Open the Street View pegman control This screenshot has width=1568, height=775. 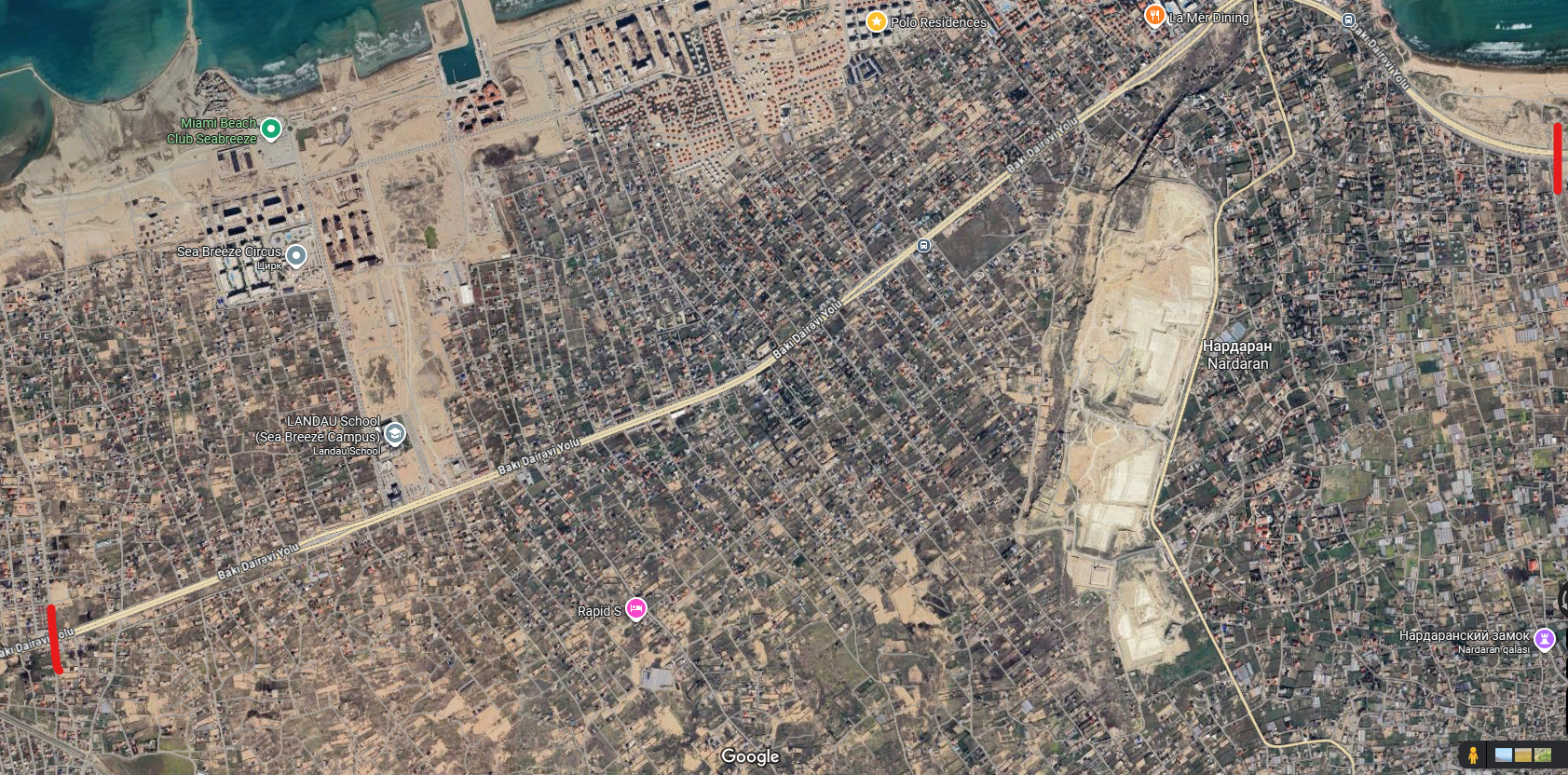click(x=1472, y=755)
